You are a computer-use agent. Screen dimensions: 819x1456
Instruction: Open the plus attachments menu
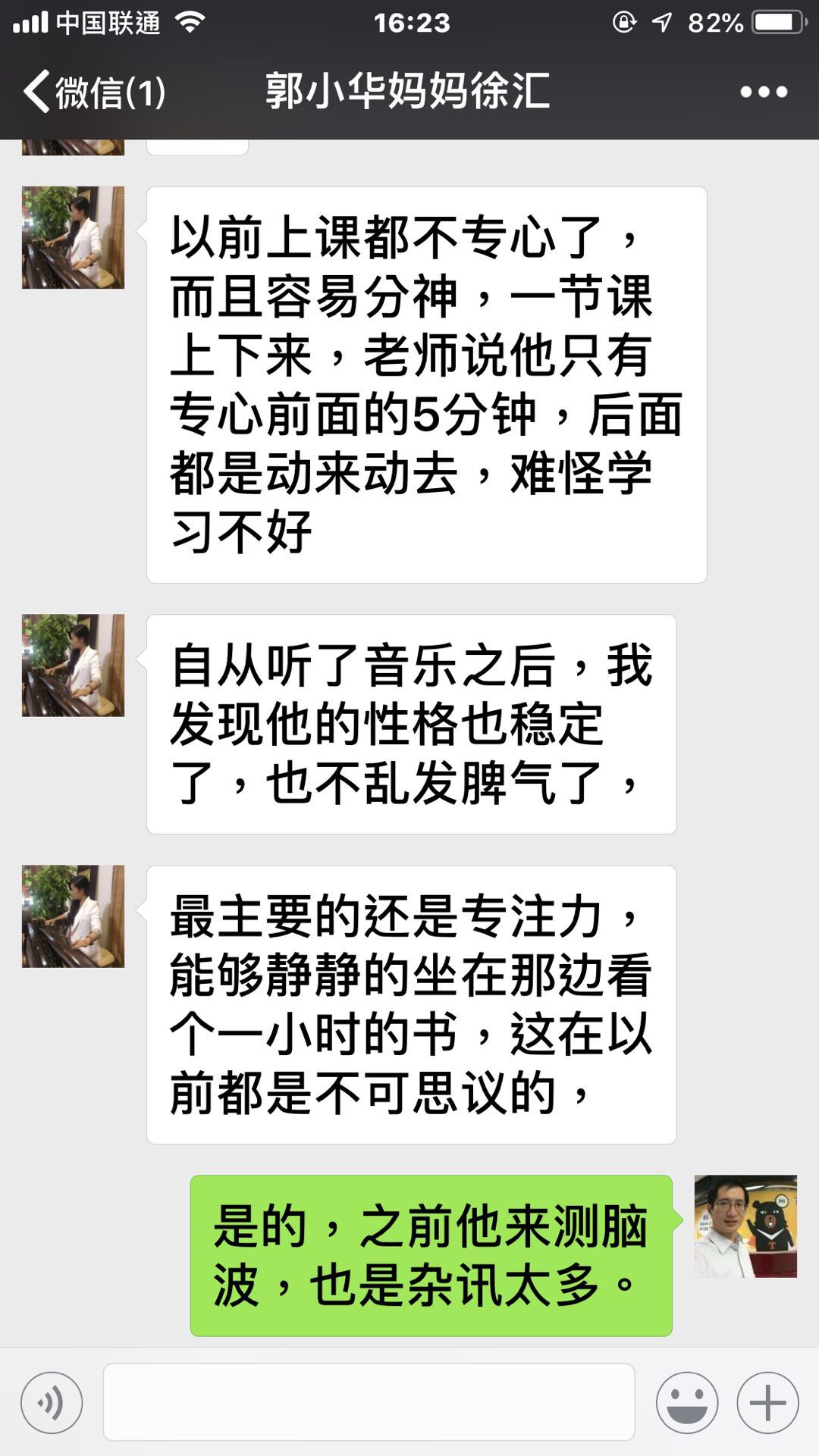[x=767, y=1403]
